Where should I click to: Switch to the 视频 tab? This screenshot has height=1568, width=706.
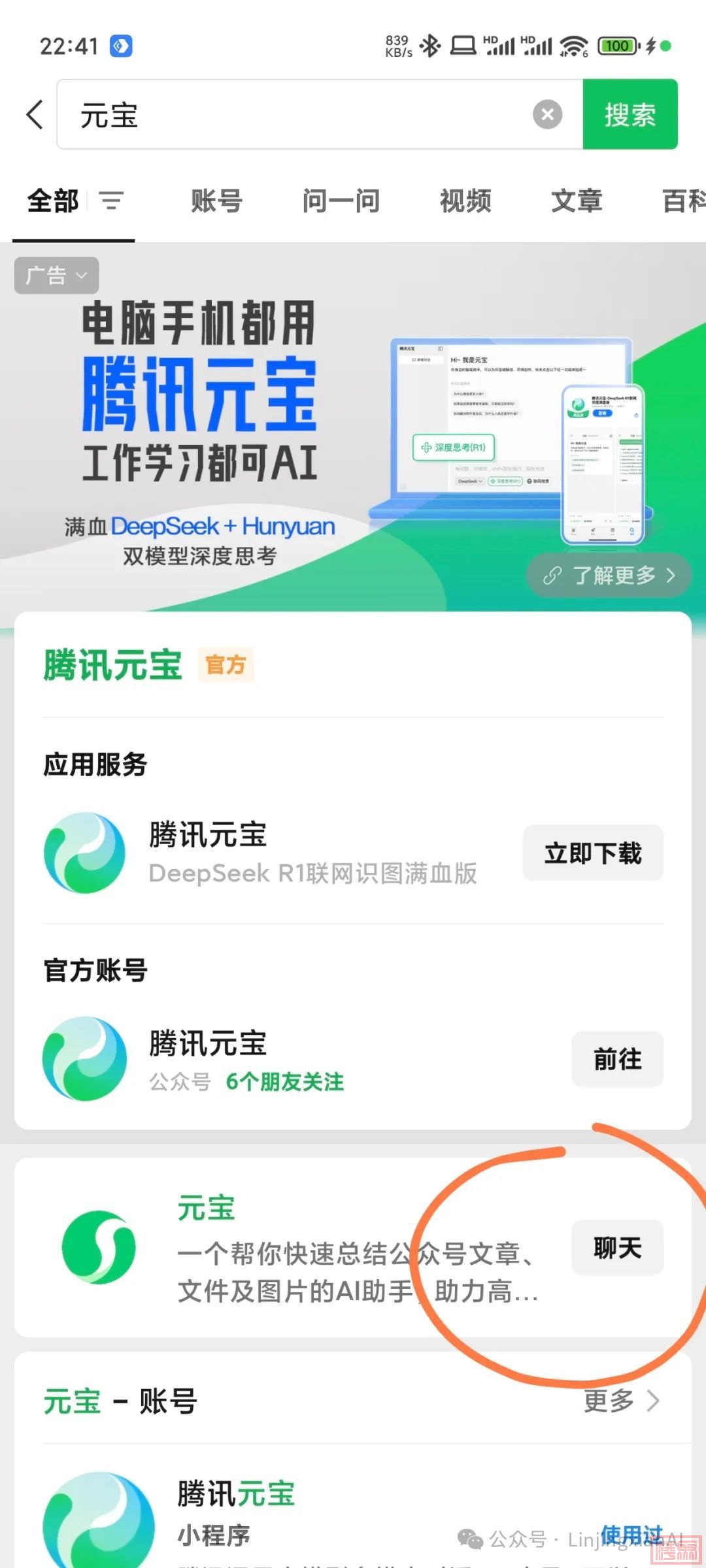pos(465,201)
